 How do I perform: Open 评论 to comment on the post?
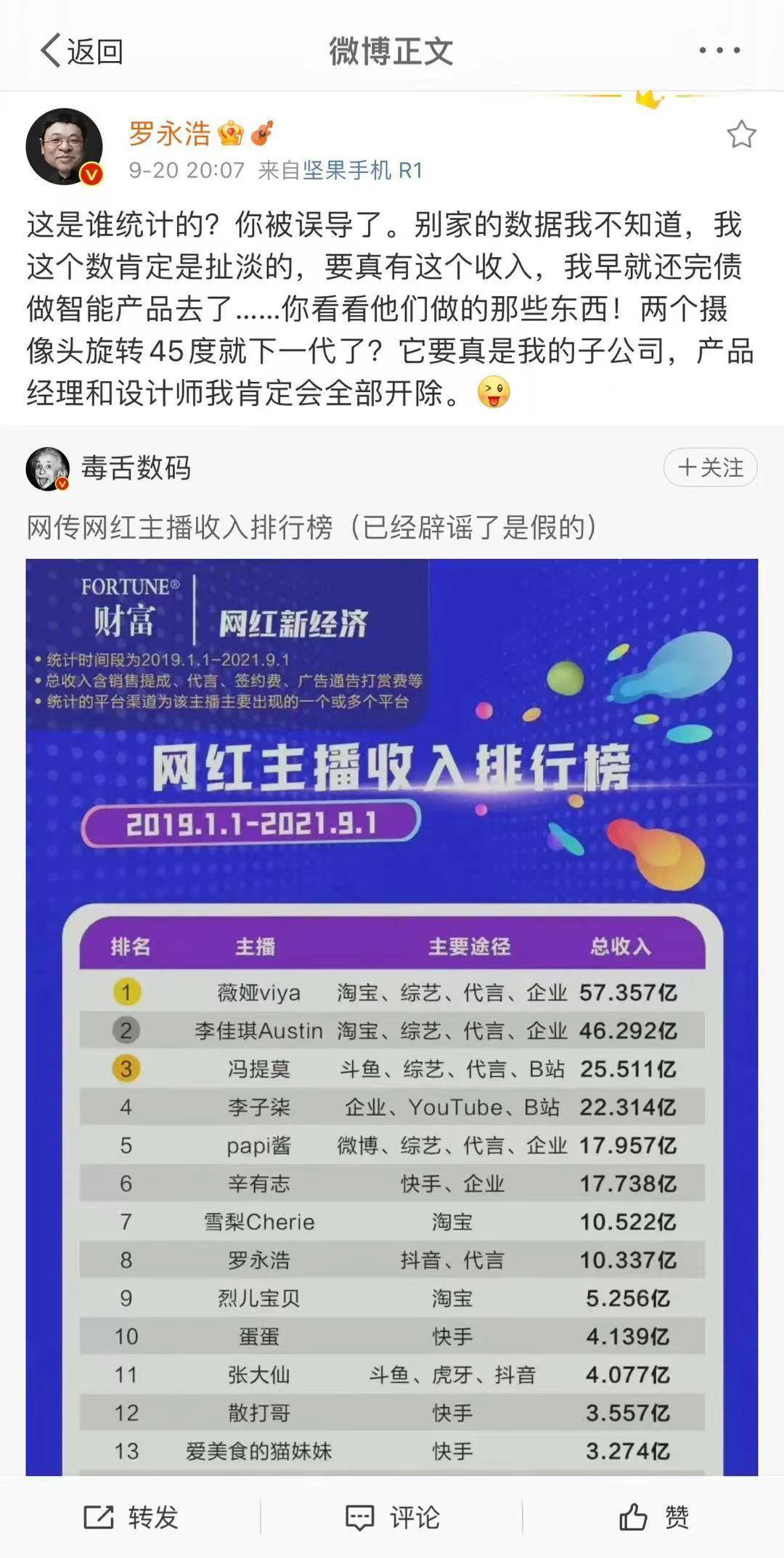[x=392, y=1517]
